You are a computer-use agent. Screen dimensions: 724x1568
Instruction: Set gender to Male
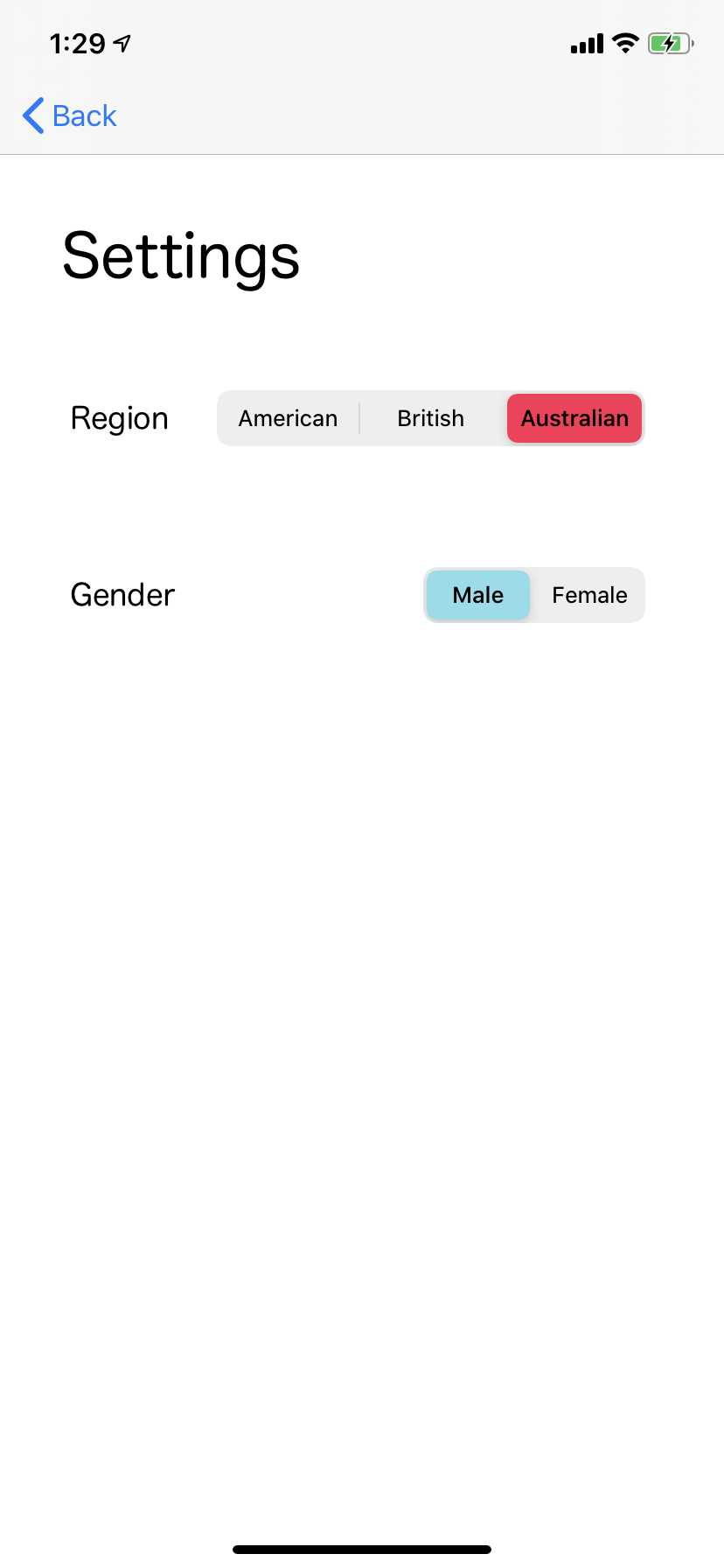click(477, 595)
